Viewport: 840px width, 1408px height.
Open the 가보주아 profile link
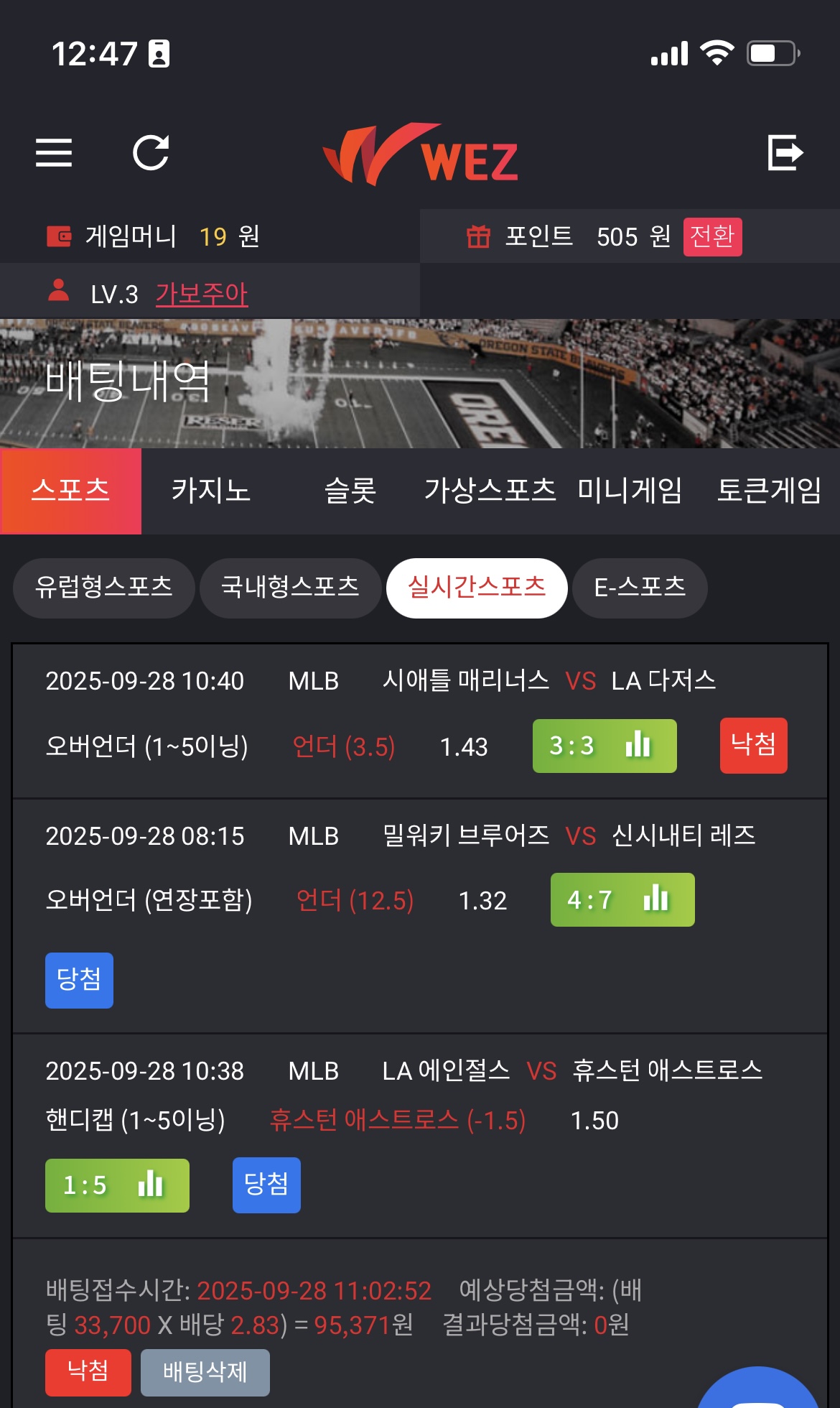pos(201,294)
